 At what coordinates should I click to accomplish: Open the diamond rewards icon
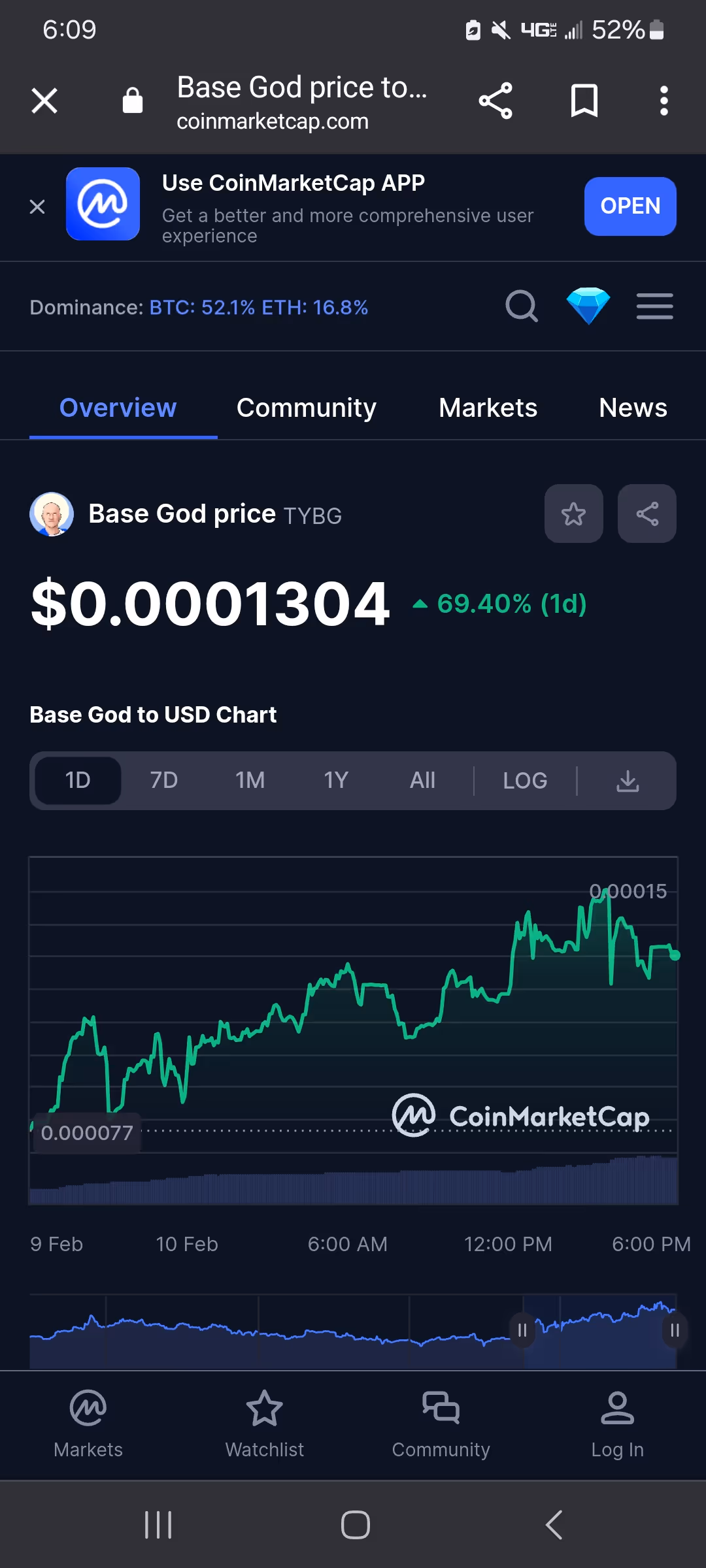pos(588,306)
